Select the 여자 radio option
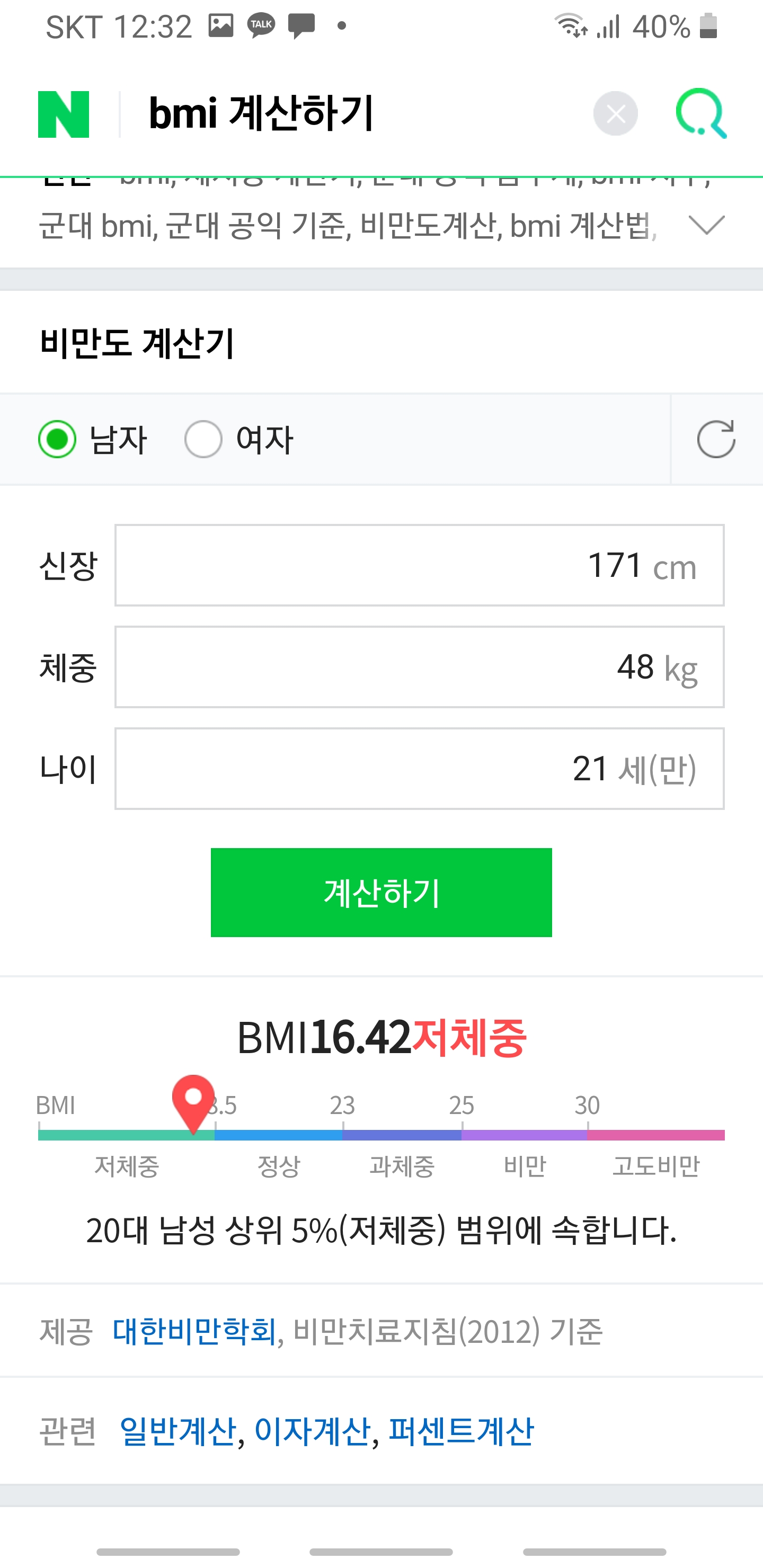This screenshot has width=763, height=1568. pyautogui.click(x=203, y=439)
